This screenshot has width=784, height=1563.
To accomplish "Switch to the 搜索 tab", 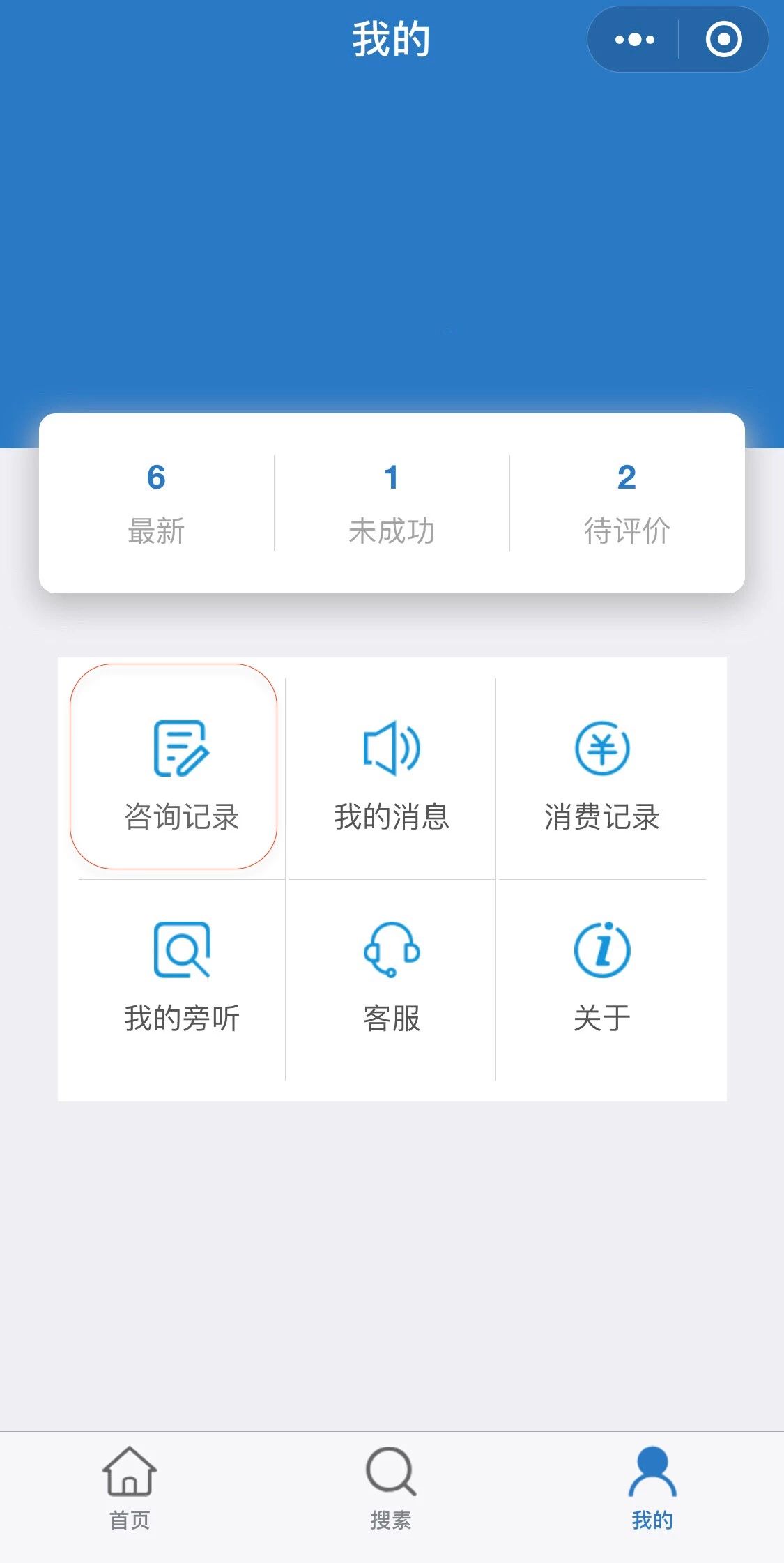I will 391,1488.
